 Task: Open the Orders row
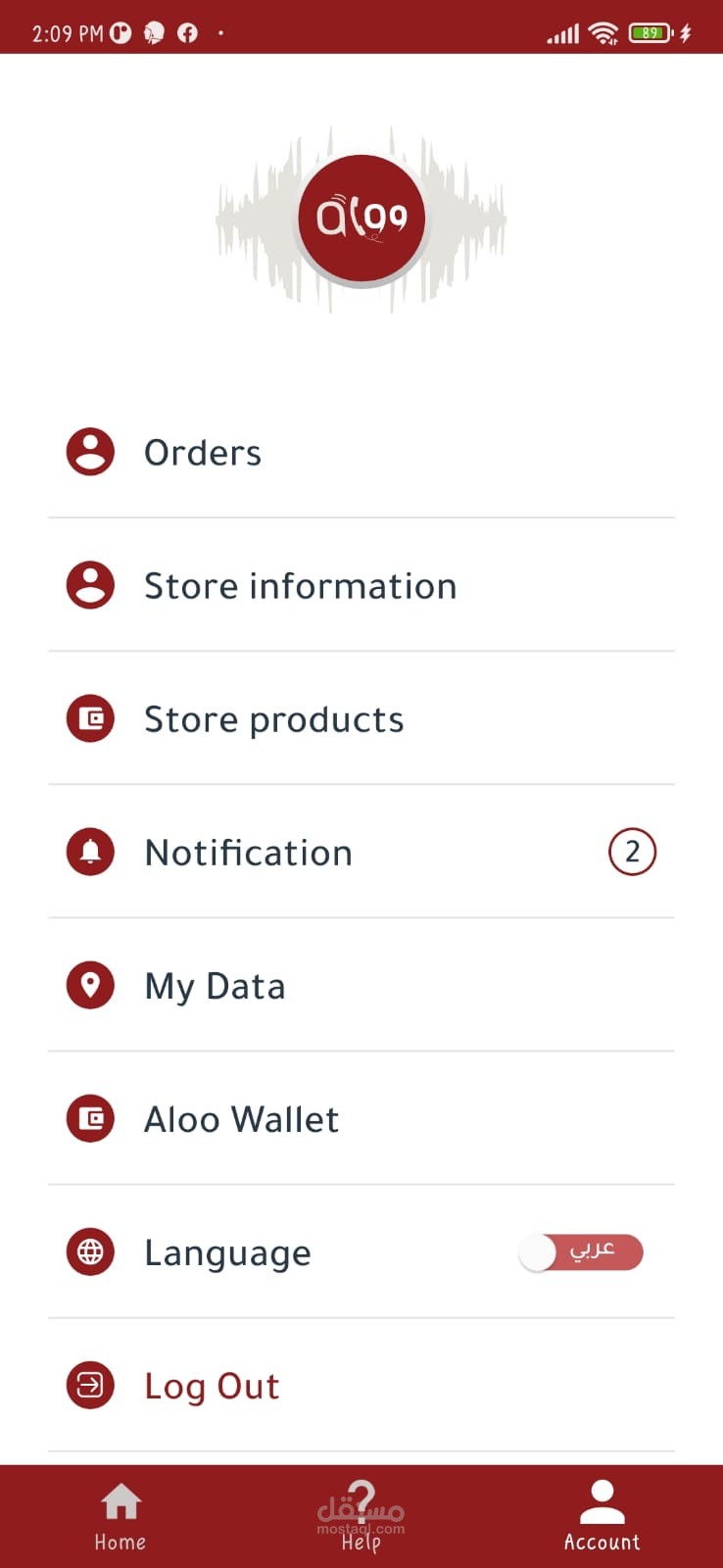pos(361,453)
